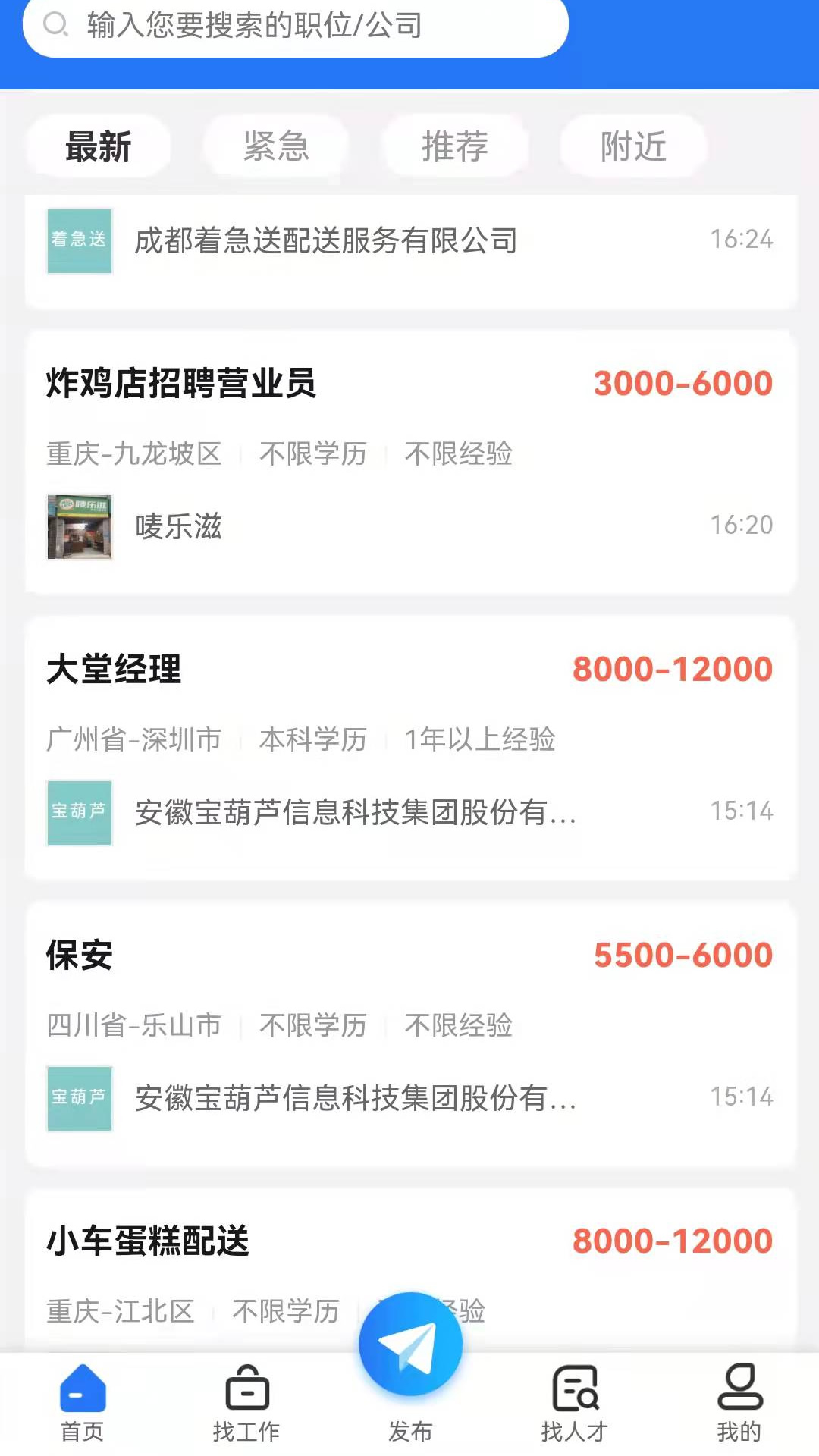The image size is (819, 1456).
Task: Switch to the 紧急 filter tab
Action: click(x=276, y=146)
